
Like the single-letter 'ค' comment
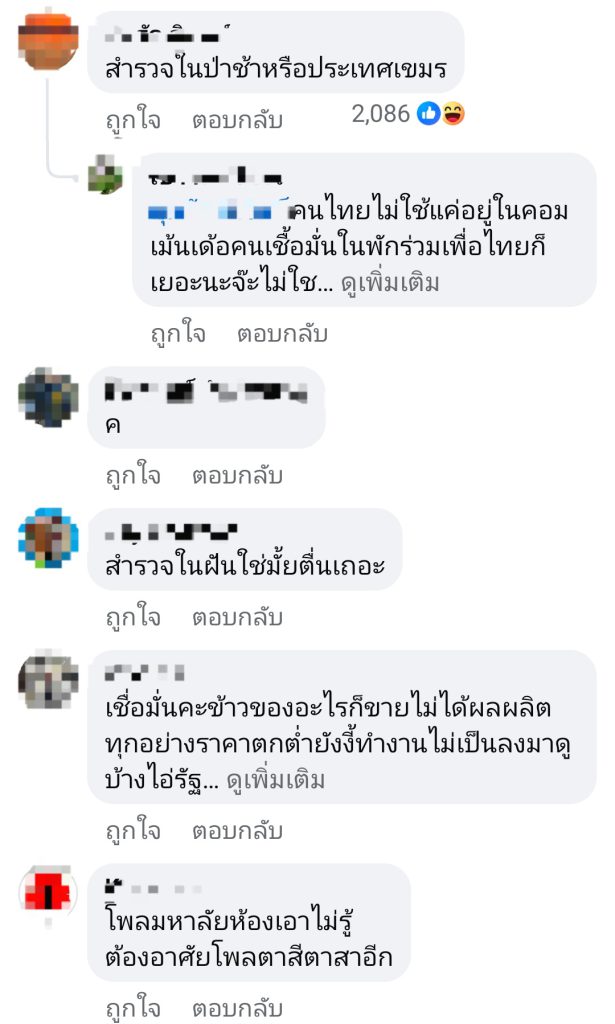pos(133,475)
